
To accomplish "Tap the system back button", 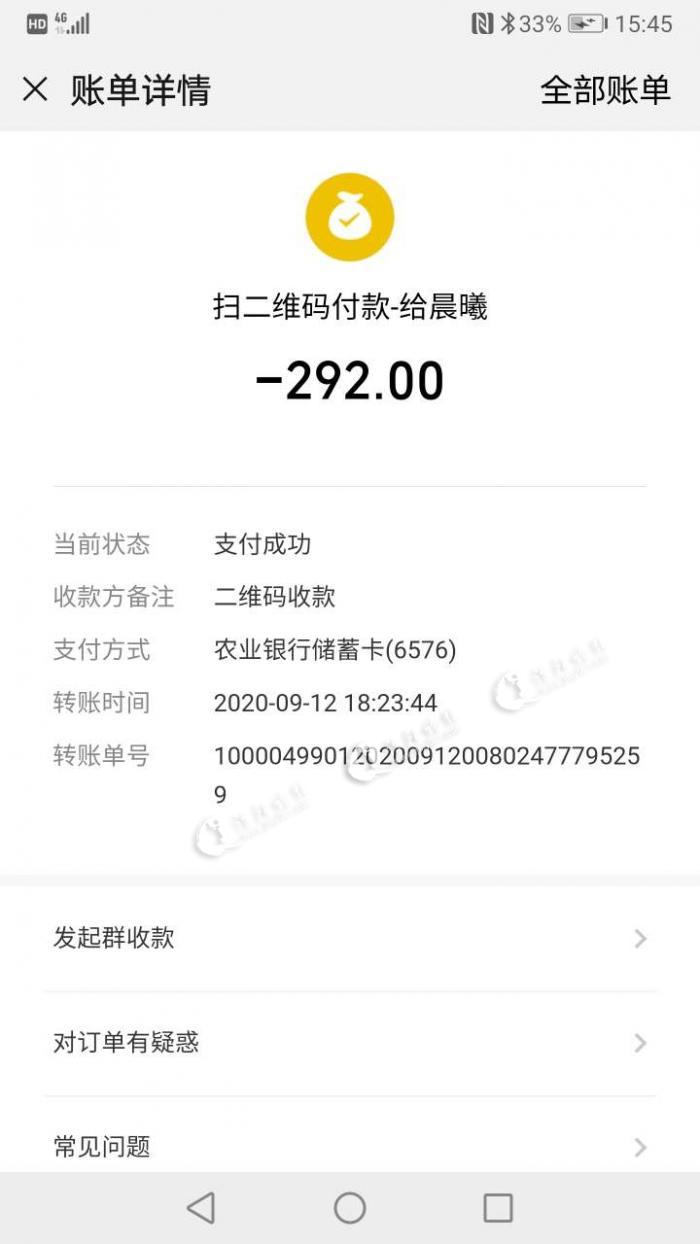I will coord(201,1208).
